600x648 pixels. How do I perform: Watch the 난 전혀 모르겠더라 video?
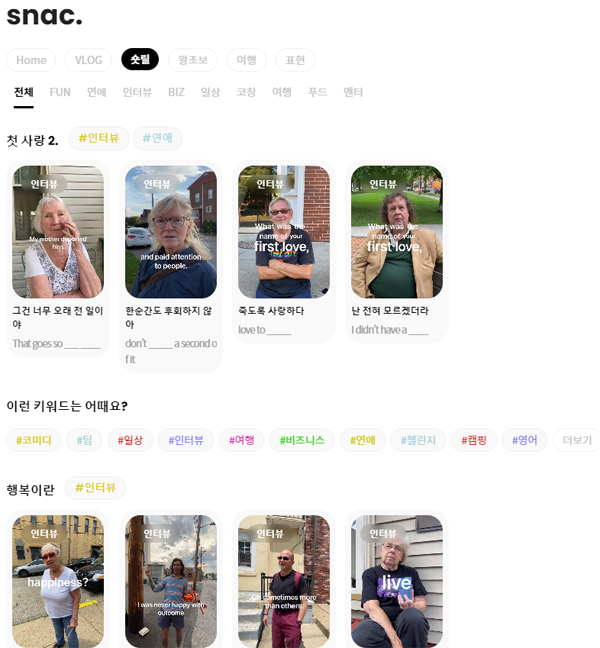click(x=397, y=232)
